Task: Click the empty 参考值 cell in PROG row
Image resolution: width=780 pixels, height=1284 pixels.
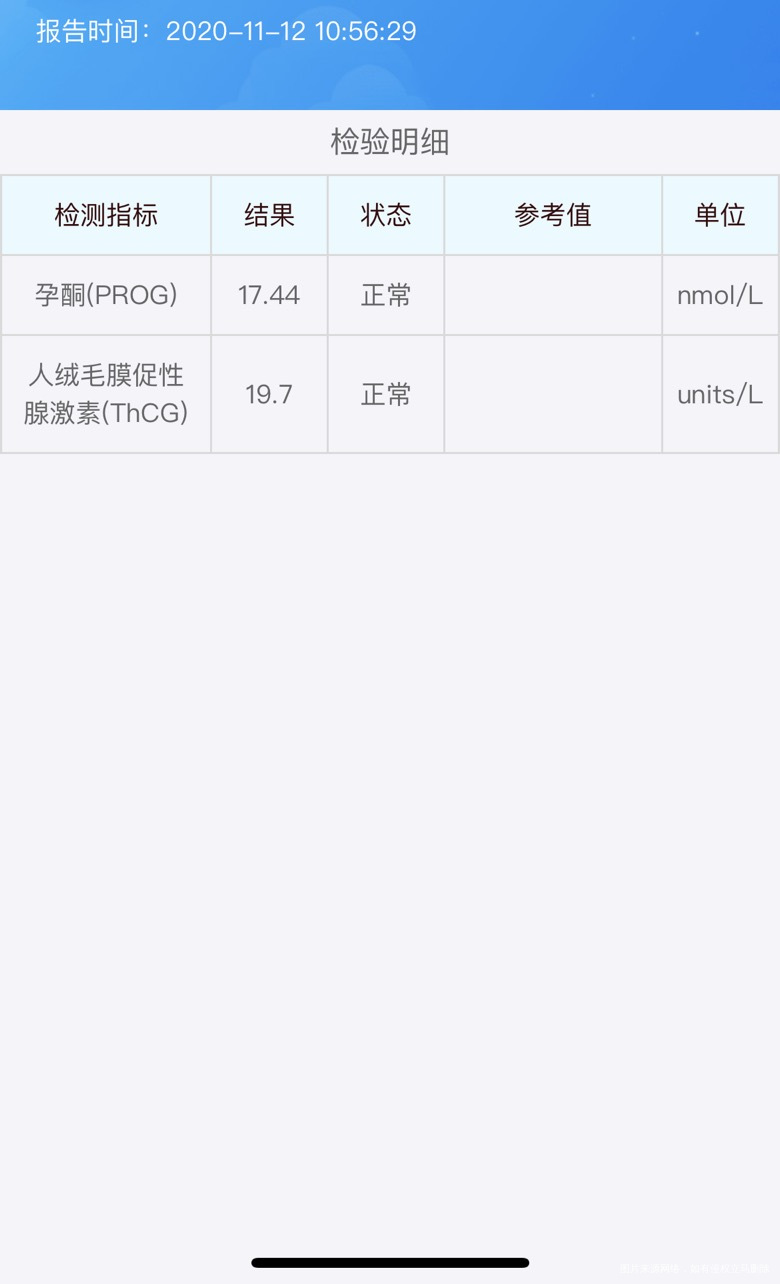Action: tap(552, 295)
